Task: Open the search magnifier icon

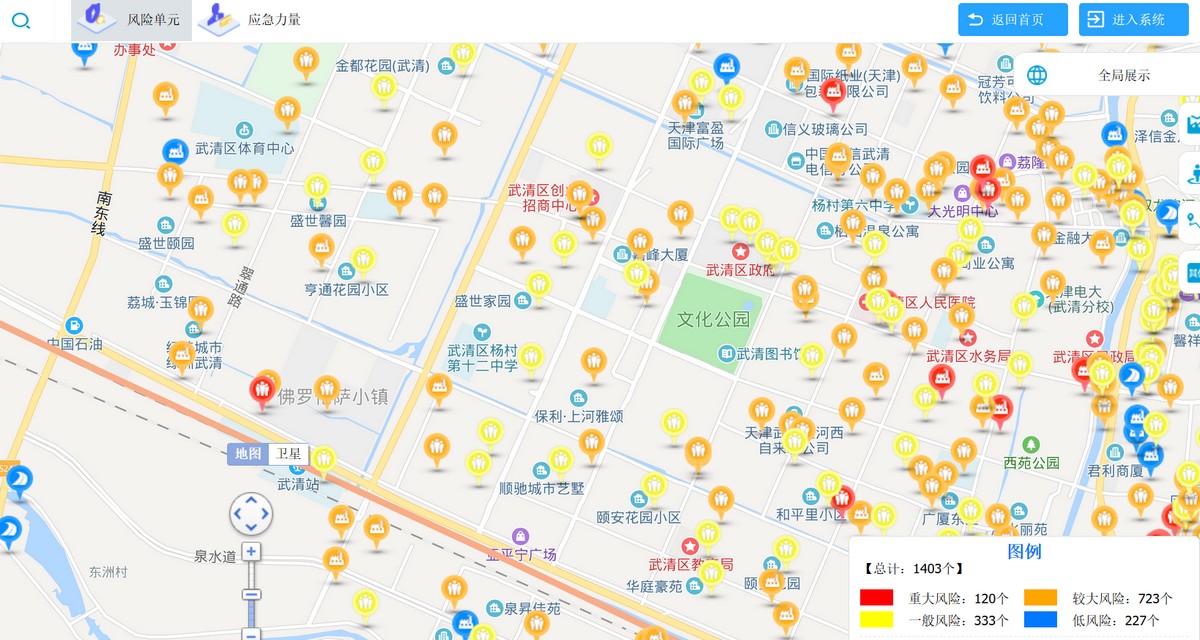Action: pyautogui.click(x=21, y=20)
